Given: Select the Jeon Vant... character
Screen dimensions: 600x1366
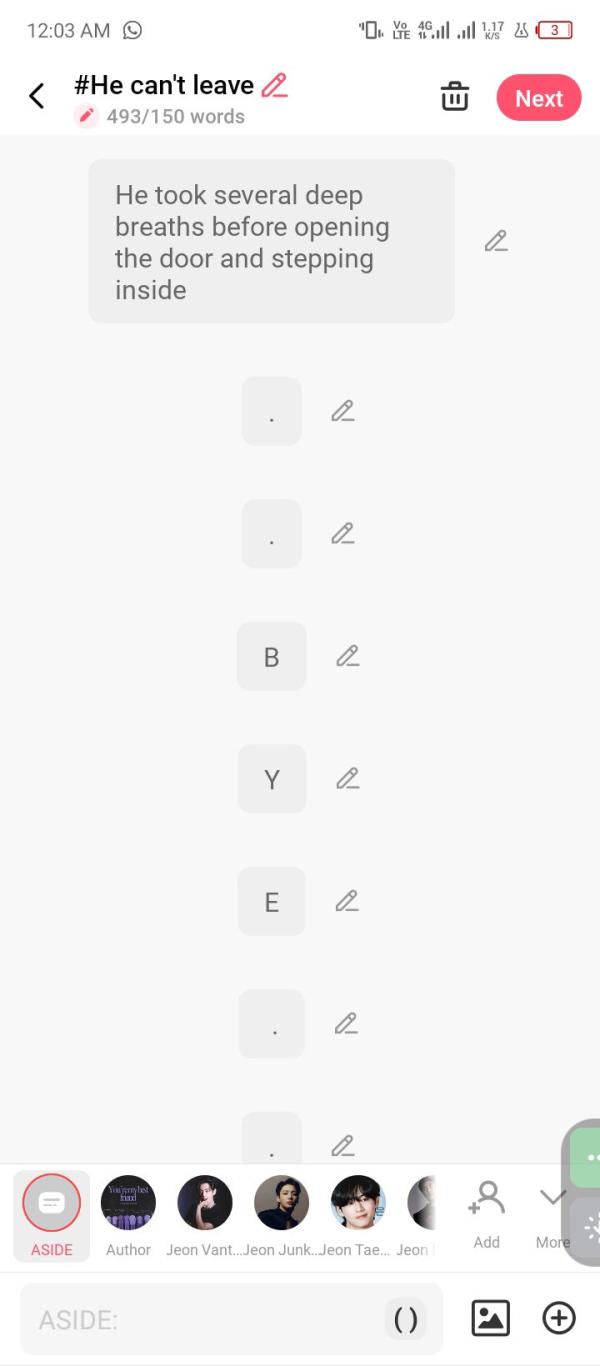Looking at the screenshot, I should pos(205,1214).
